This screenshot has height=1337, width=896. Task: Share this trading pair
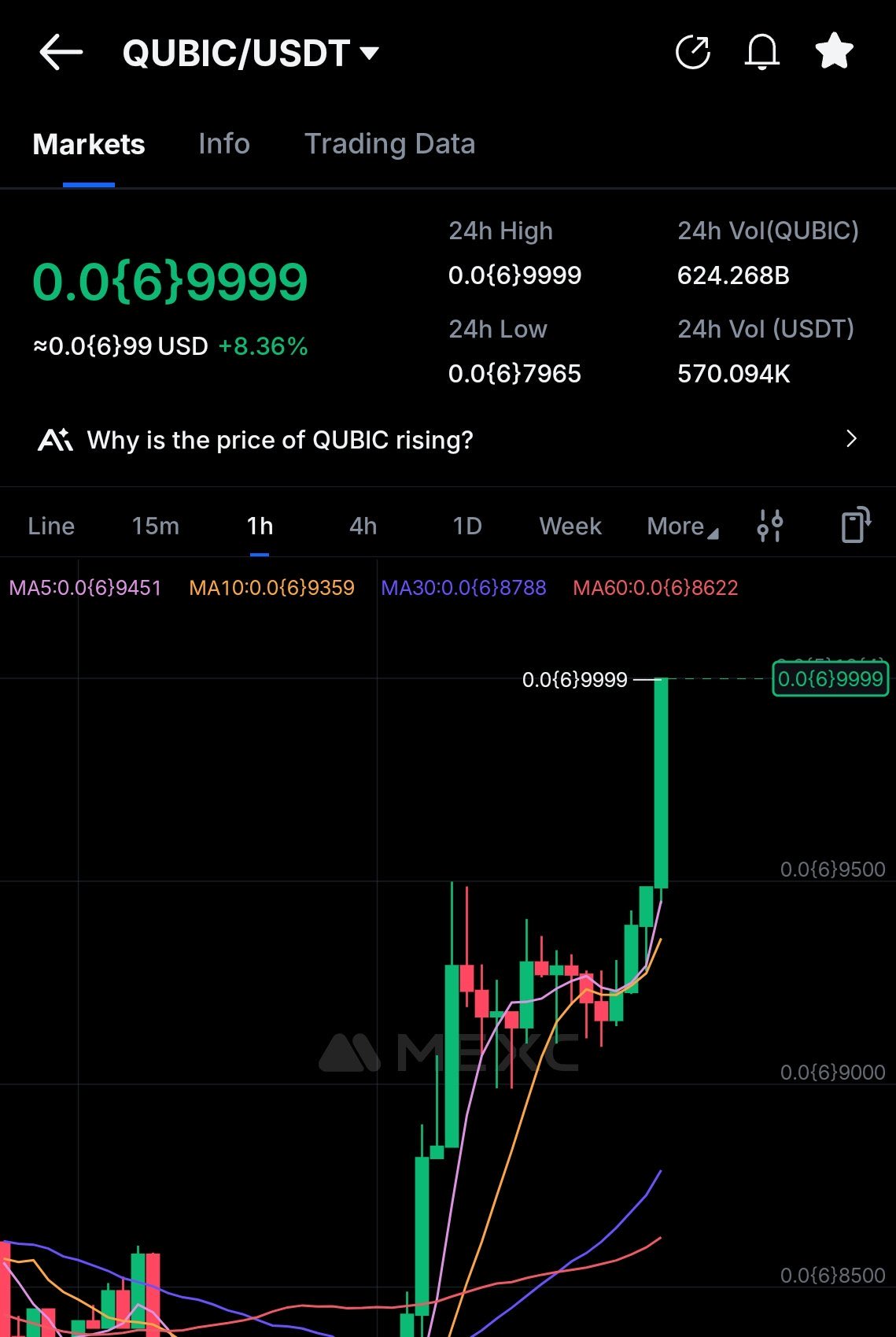coord(693,53)
